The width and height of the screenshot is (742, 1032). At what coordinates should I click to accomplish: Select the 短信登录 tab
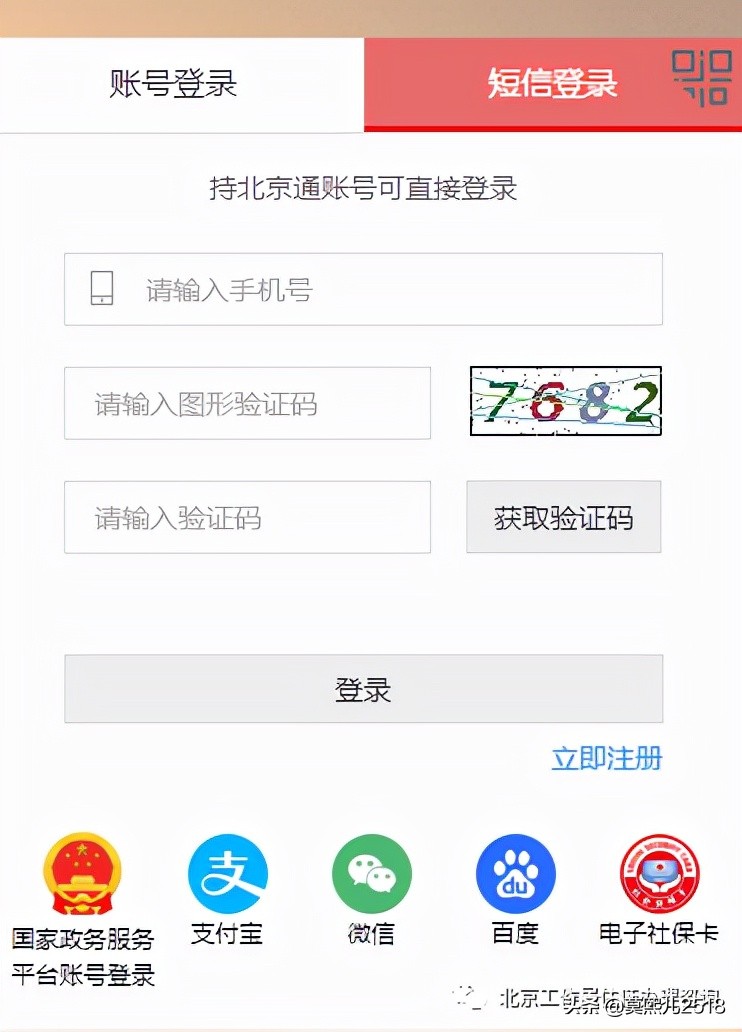pyautogui.click(x=552, y=84)
